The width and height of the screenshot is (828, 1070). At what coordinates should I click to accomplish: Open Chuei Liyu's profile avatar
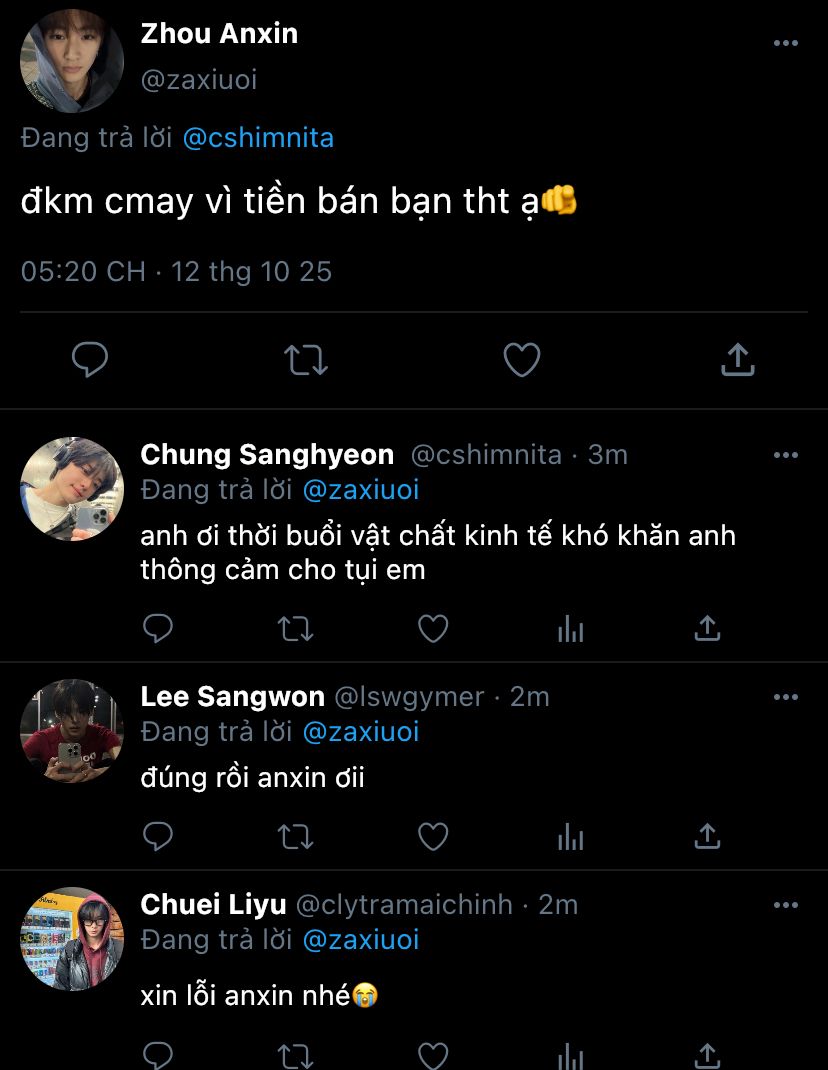[72, 938]
